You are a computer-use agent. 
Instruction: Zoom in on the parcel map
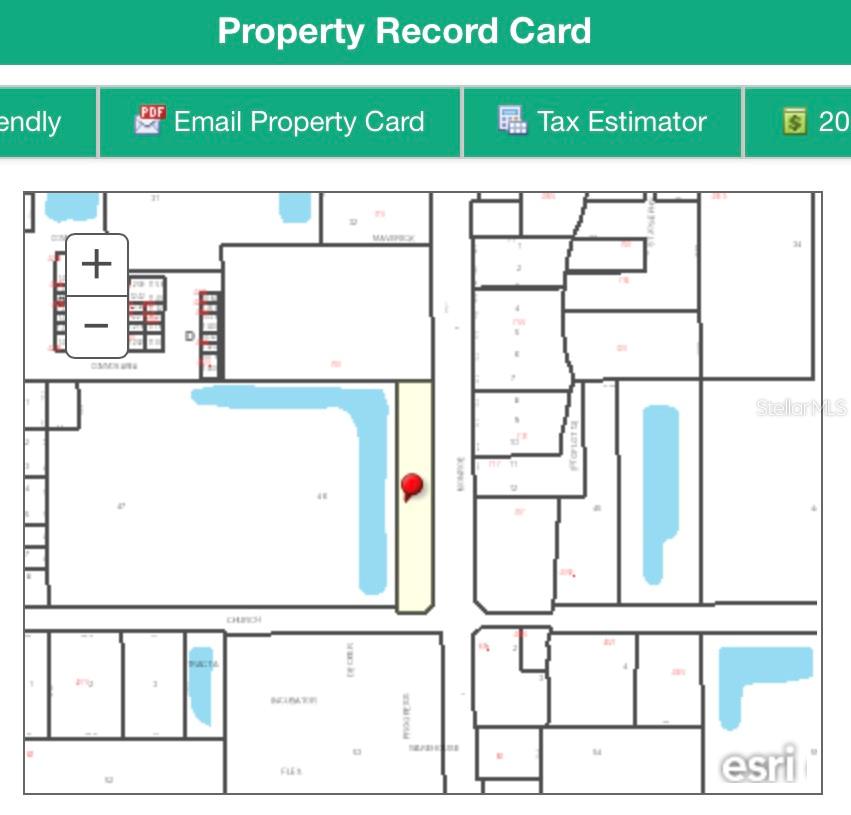(x=97, y=265)
